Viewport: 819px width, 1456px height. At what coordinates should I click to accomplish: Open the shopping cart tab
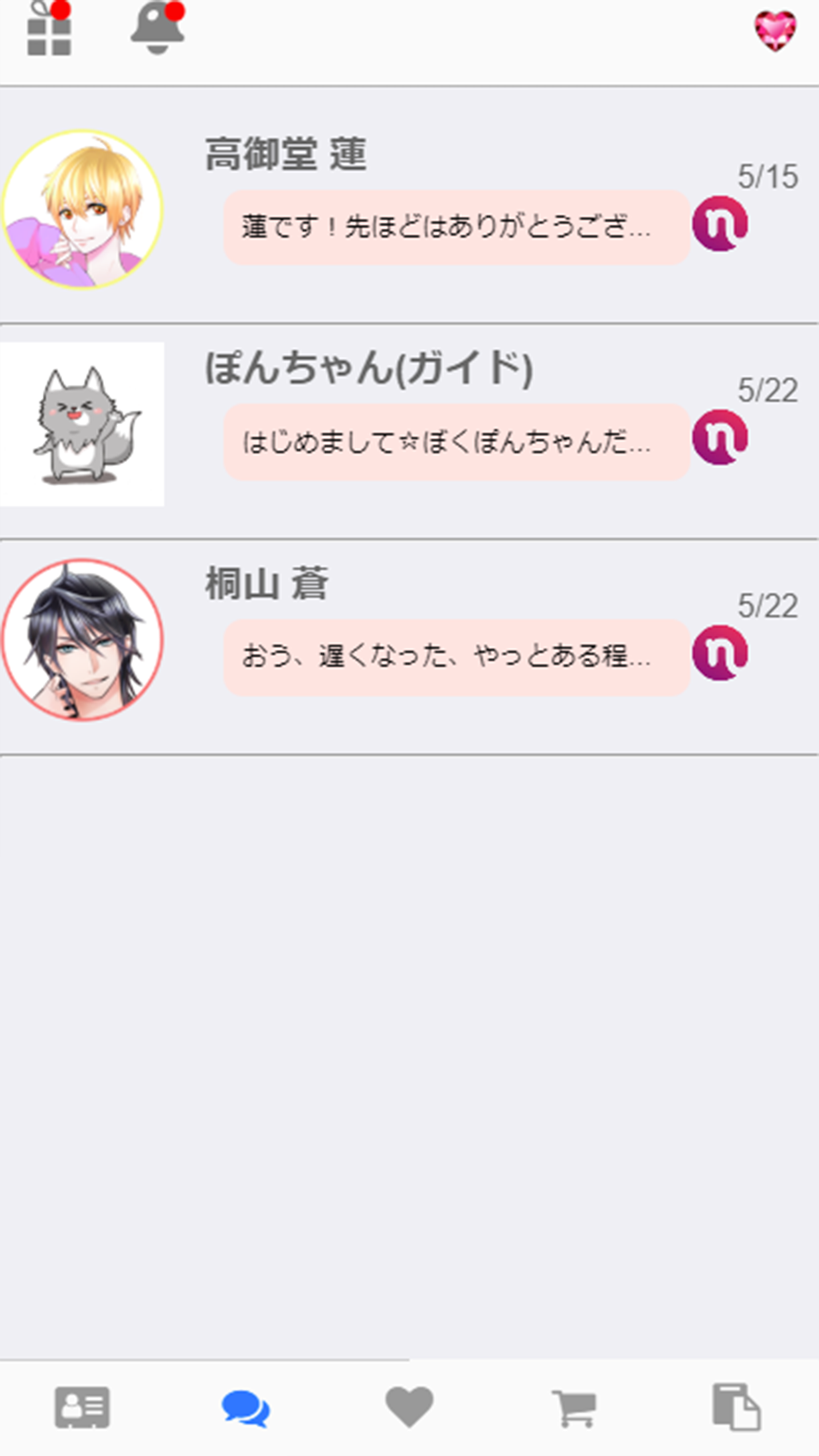[x=574, y=1407]
